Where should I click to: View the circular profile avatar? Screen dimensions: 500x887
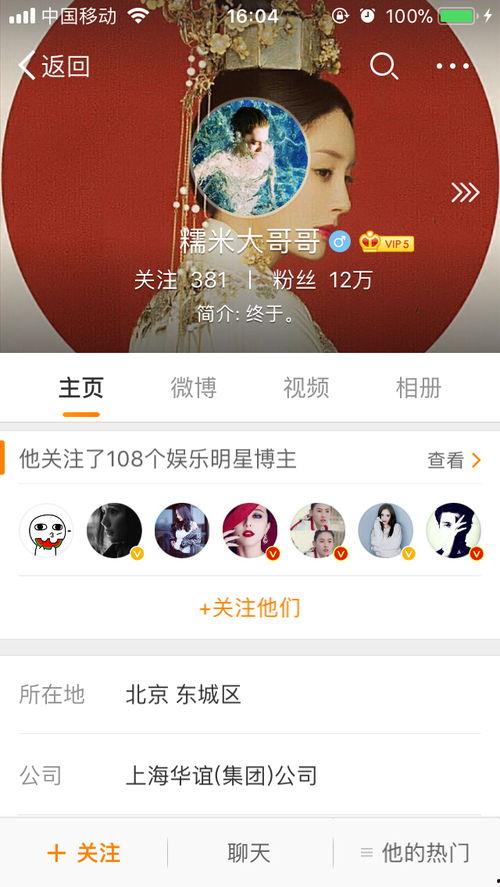[x=249, y=157]
